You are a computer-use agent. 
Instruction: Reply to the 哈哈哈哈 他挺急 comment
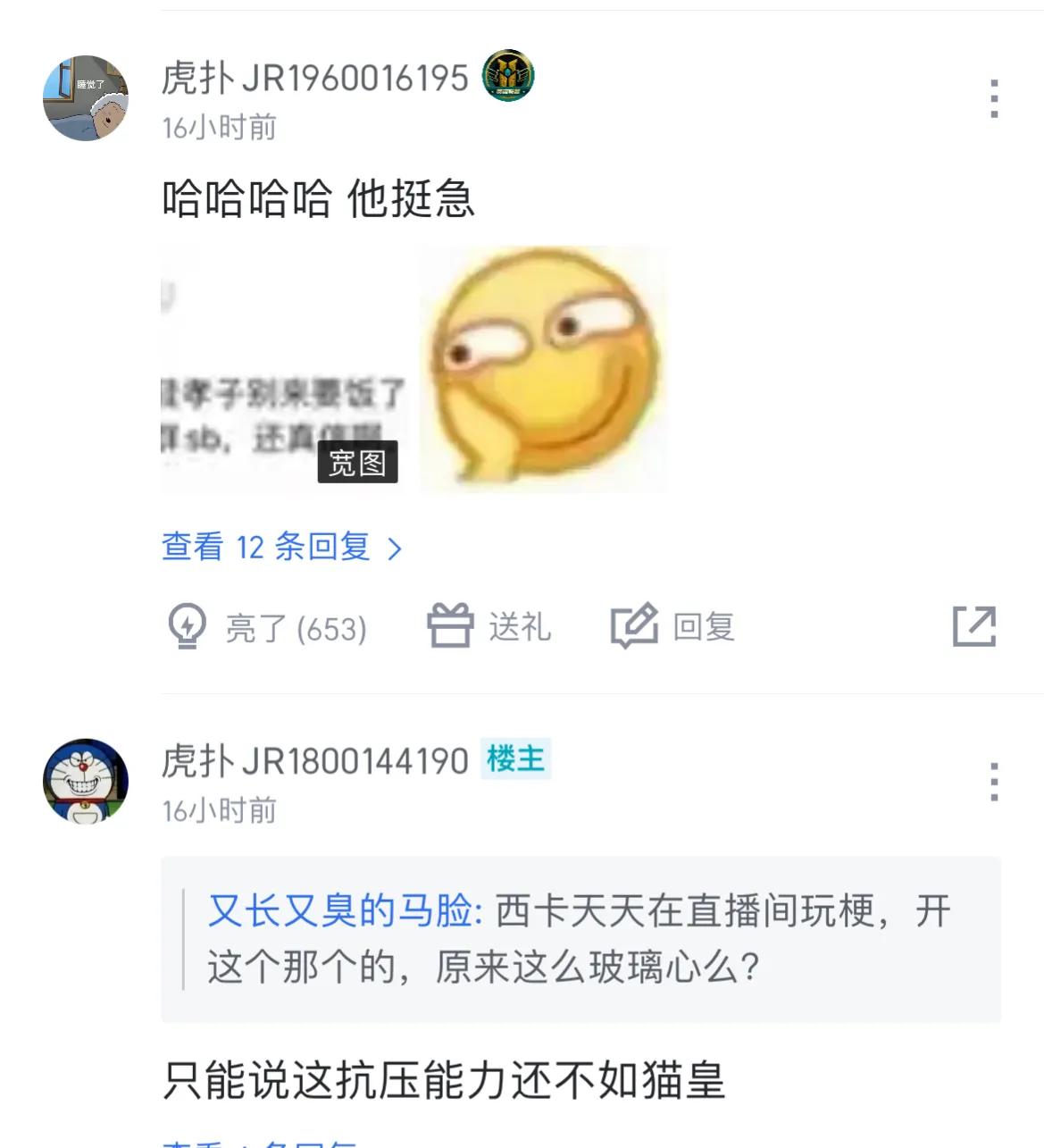tap(672, 626)
